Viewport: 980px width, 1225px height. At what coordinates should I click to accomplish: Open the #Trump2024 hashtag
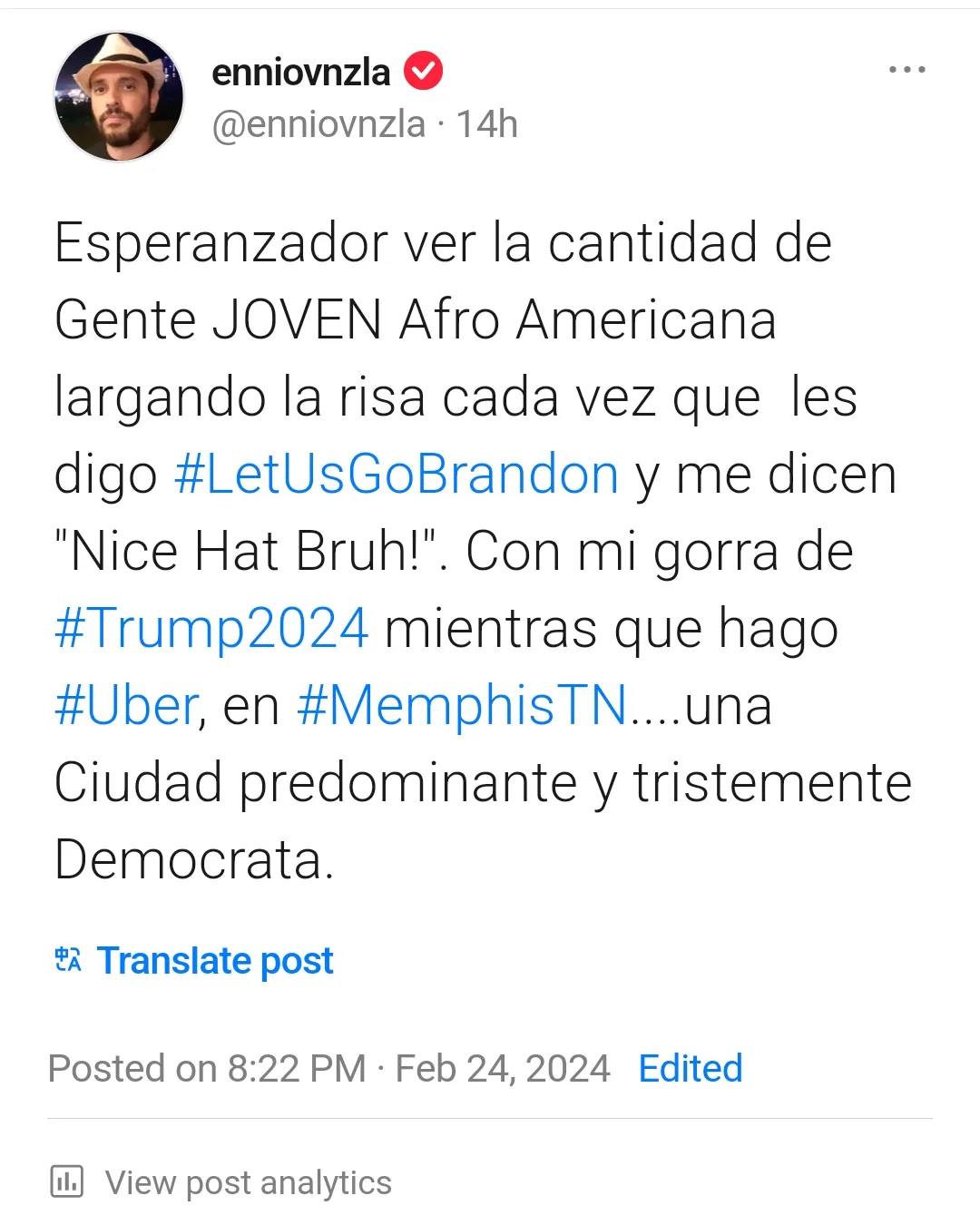click(x=211, y=629)
